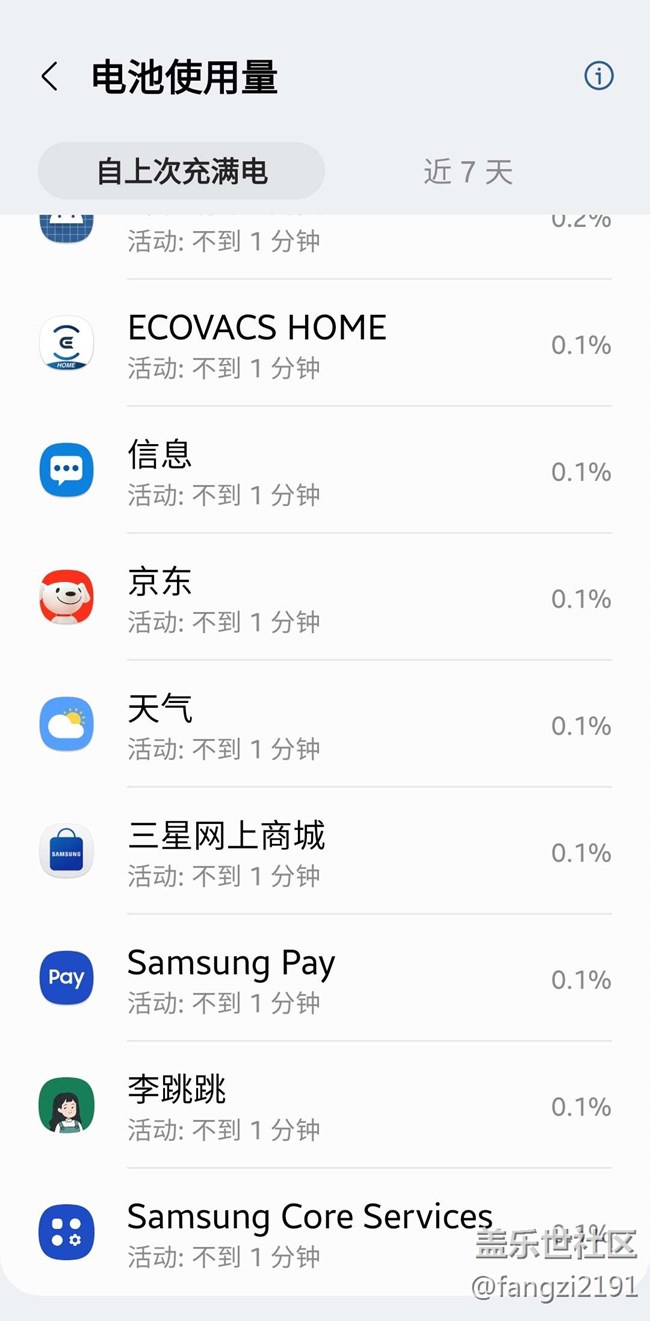View 京东 battery usage details
650x1321 pixels.
pos(325,598)
